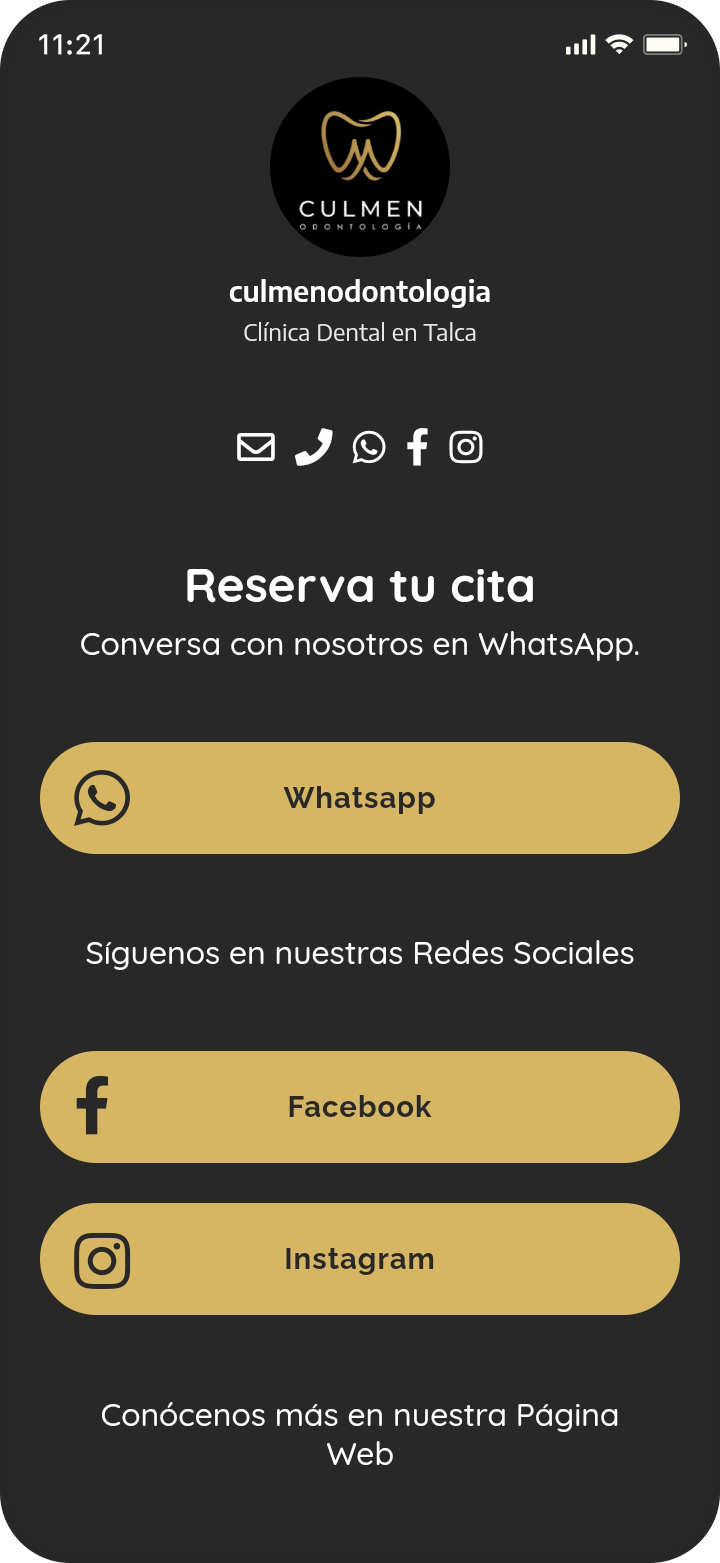This screenshot has height=1563, width=720.
Task: Click the 'Clínica Dental en Talca' subtitle
Action: [x=360, y=332]
